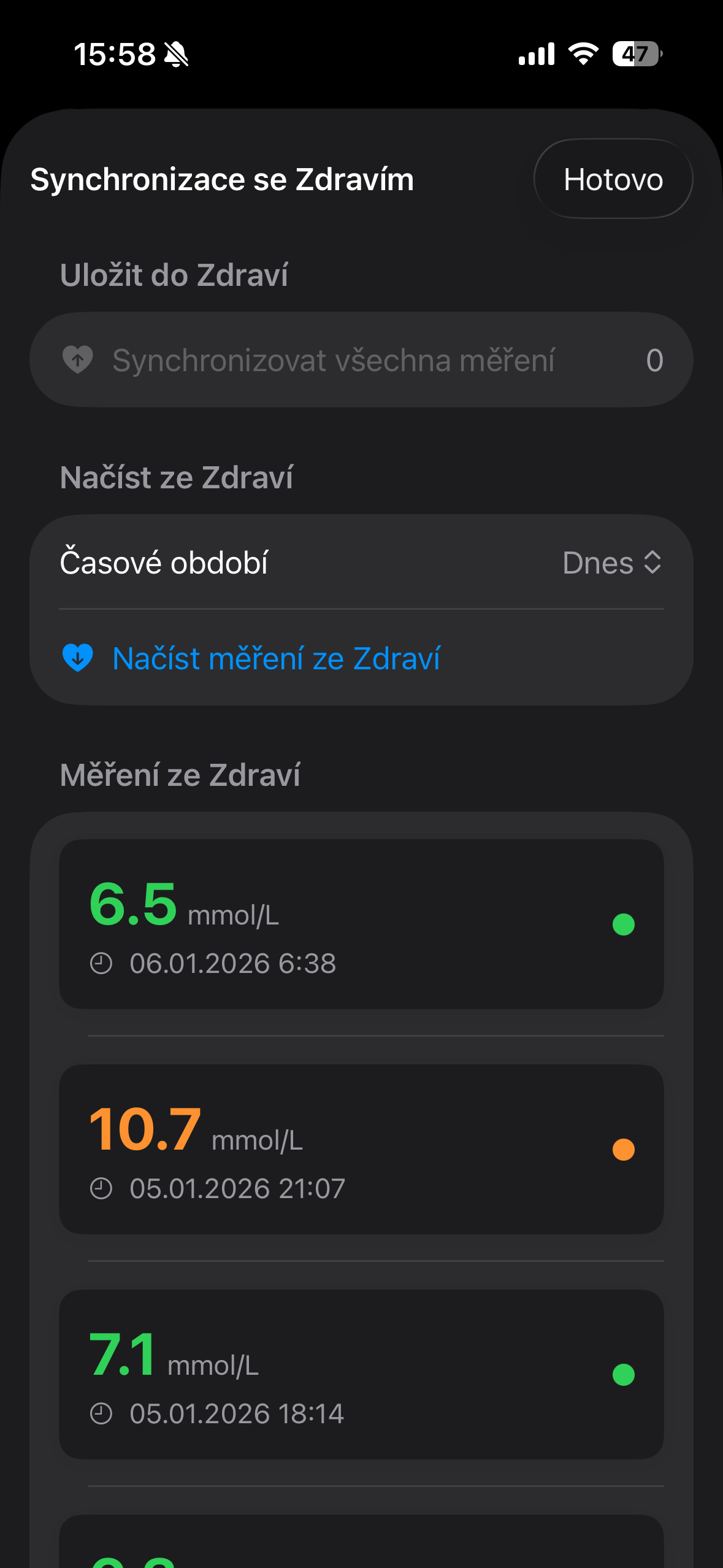The width and height of the screenshot is (723, 1568).
Task: Click the chevron arrows next to Dnes
Action: pyautogui.click(x=653, y=563)
